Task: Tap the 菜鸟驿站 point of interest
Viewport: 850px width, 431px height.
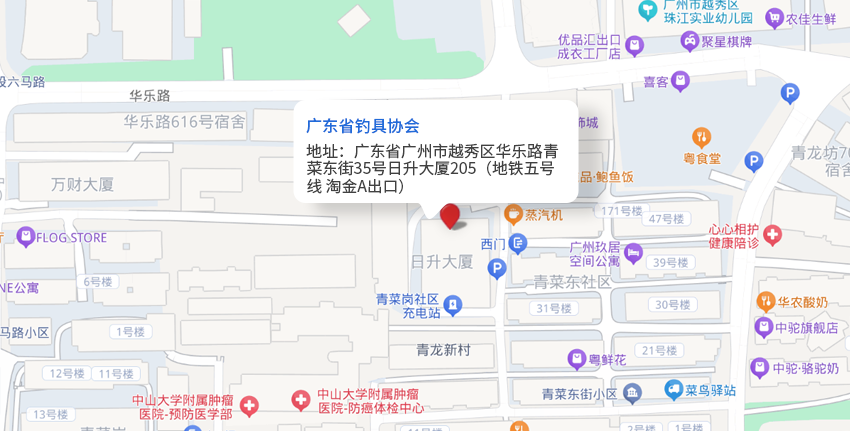Action: click(674, 389)
